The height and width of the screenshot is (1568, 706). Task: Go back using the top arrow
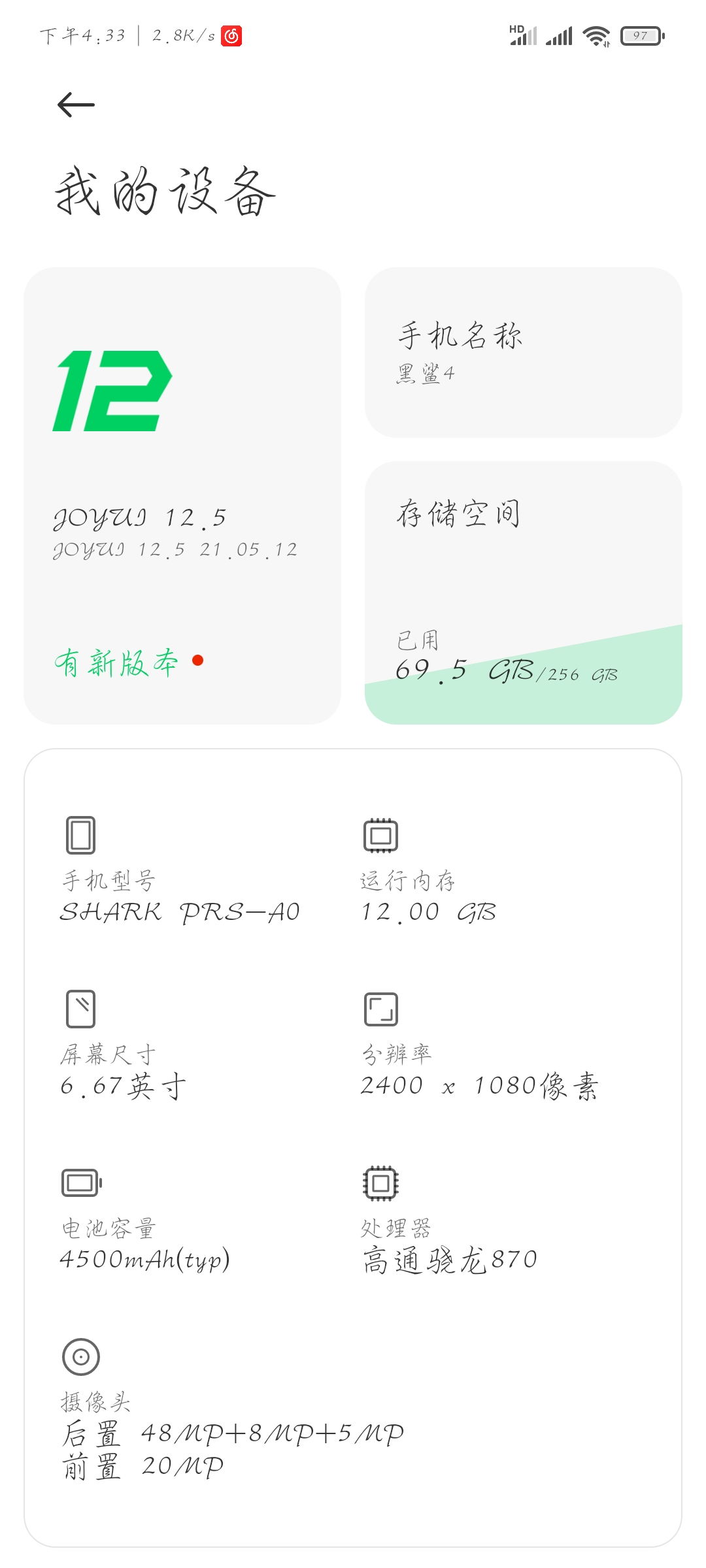[x=76, y=105]
